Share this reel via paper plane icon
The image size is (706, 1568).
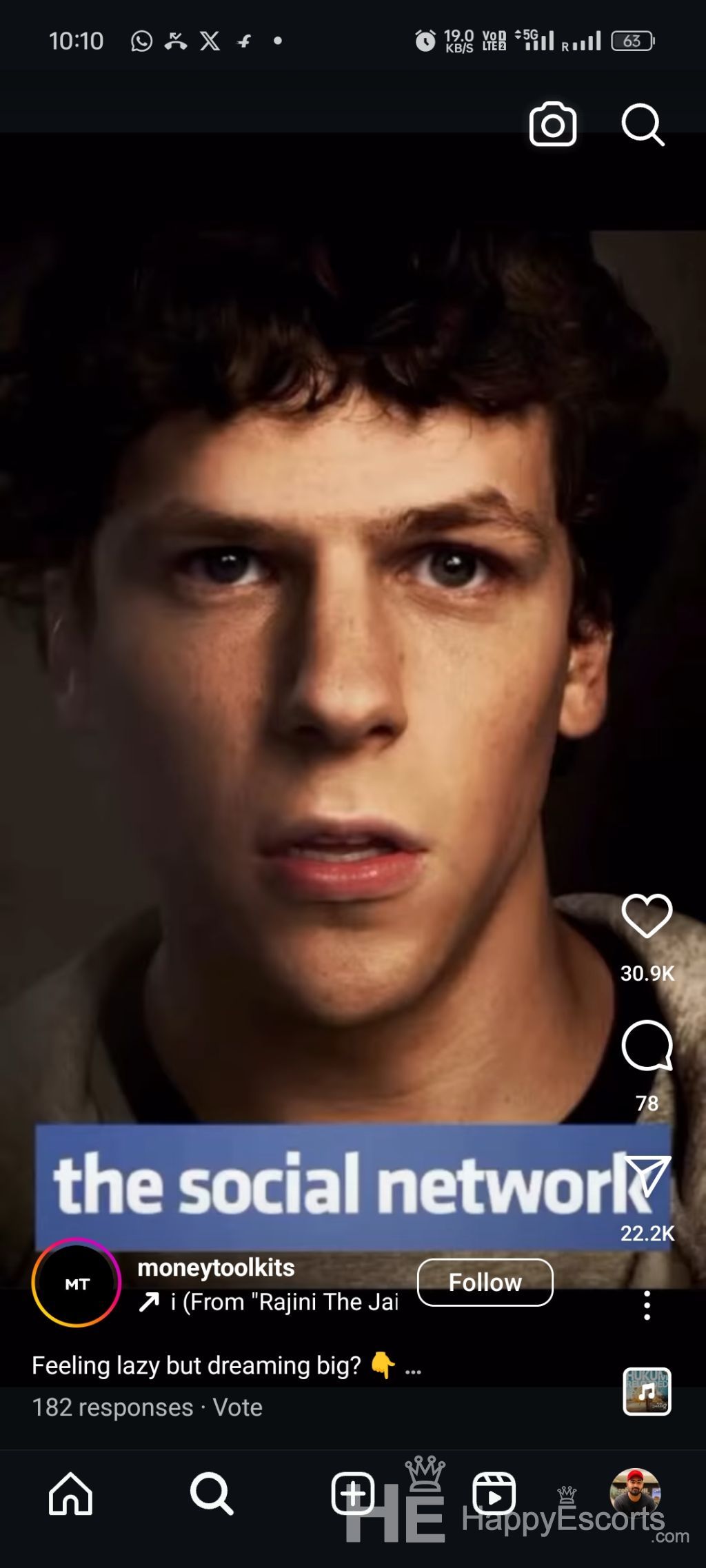pos(648,1175)
